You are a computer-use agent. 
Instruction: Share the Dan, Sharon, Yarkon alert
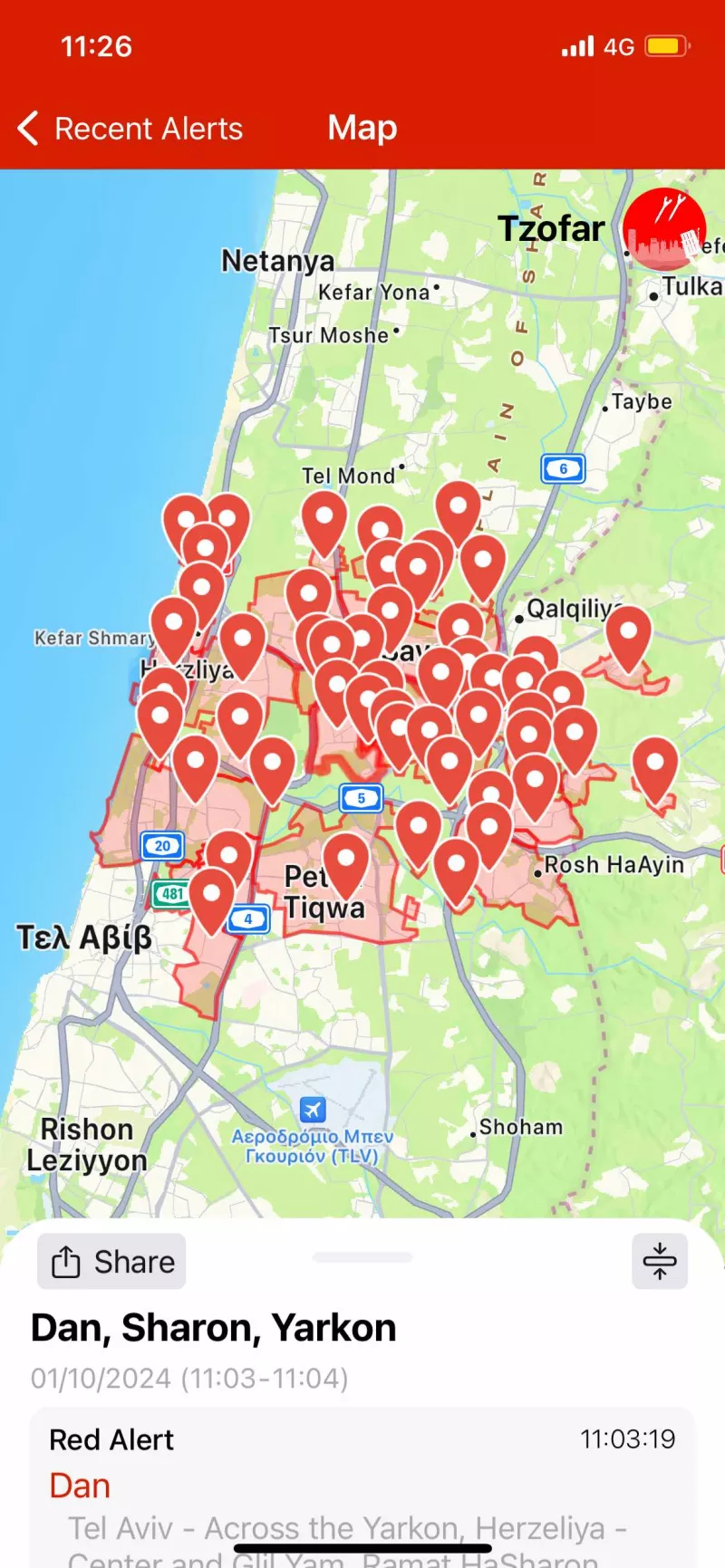click(x=112, y=1262)
